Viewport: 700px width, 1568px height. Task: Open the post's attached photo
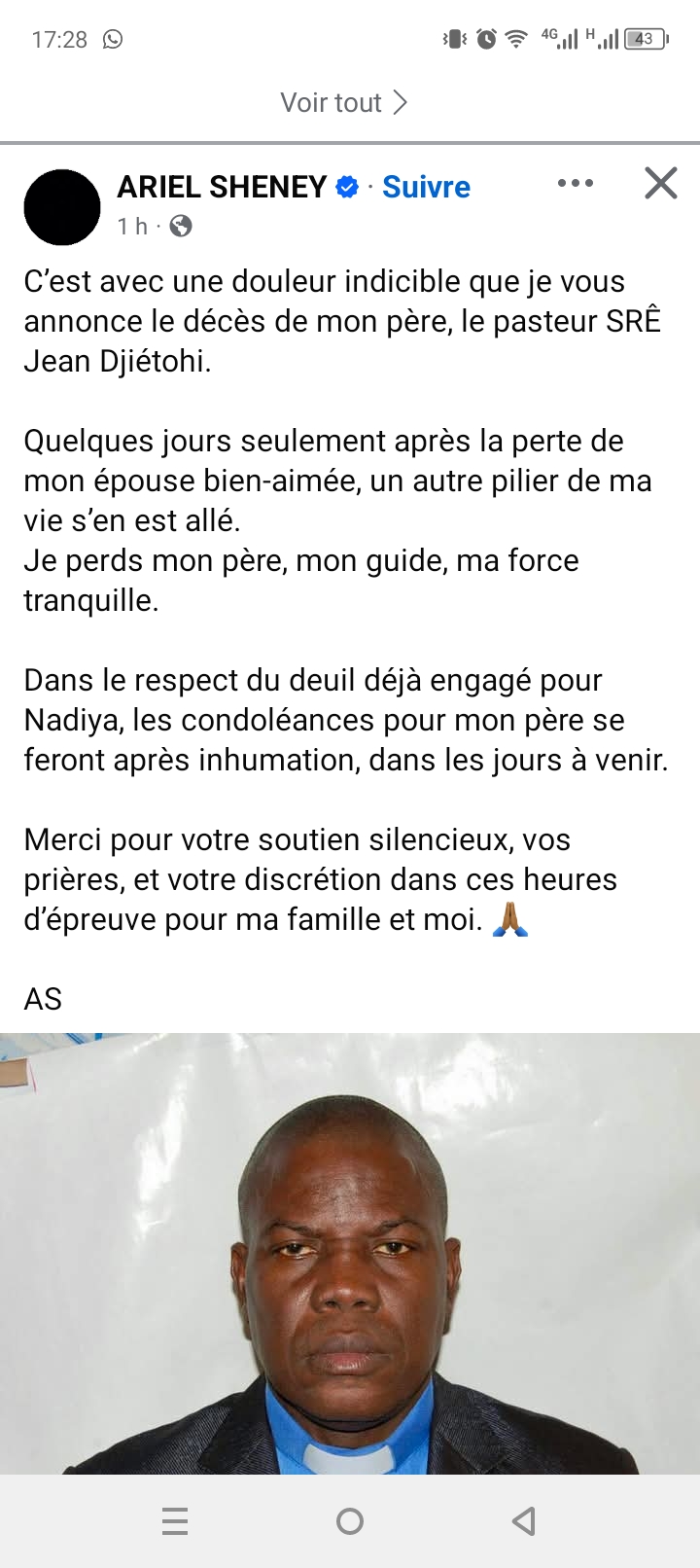click(x=350, y=1253)
